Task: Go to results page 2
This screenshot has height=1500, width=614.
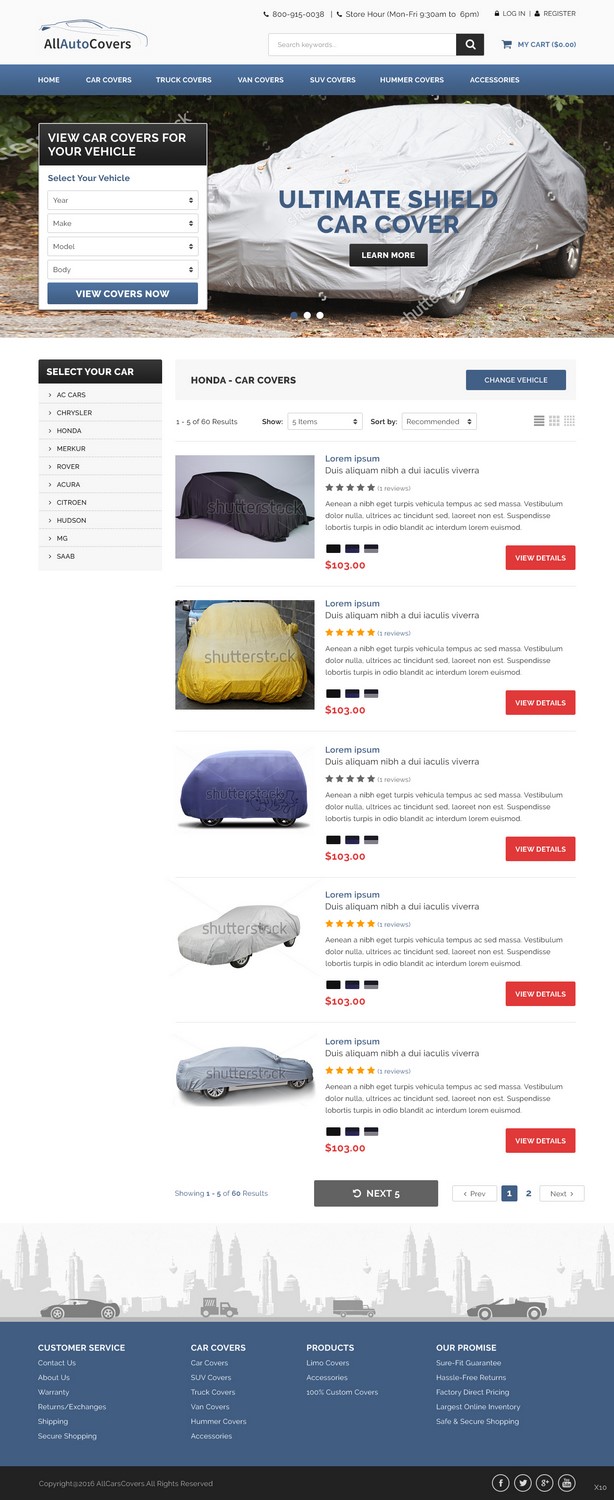Action: point(529,1193)
